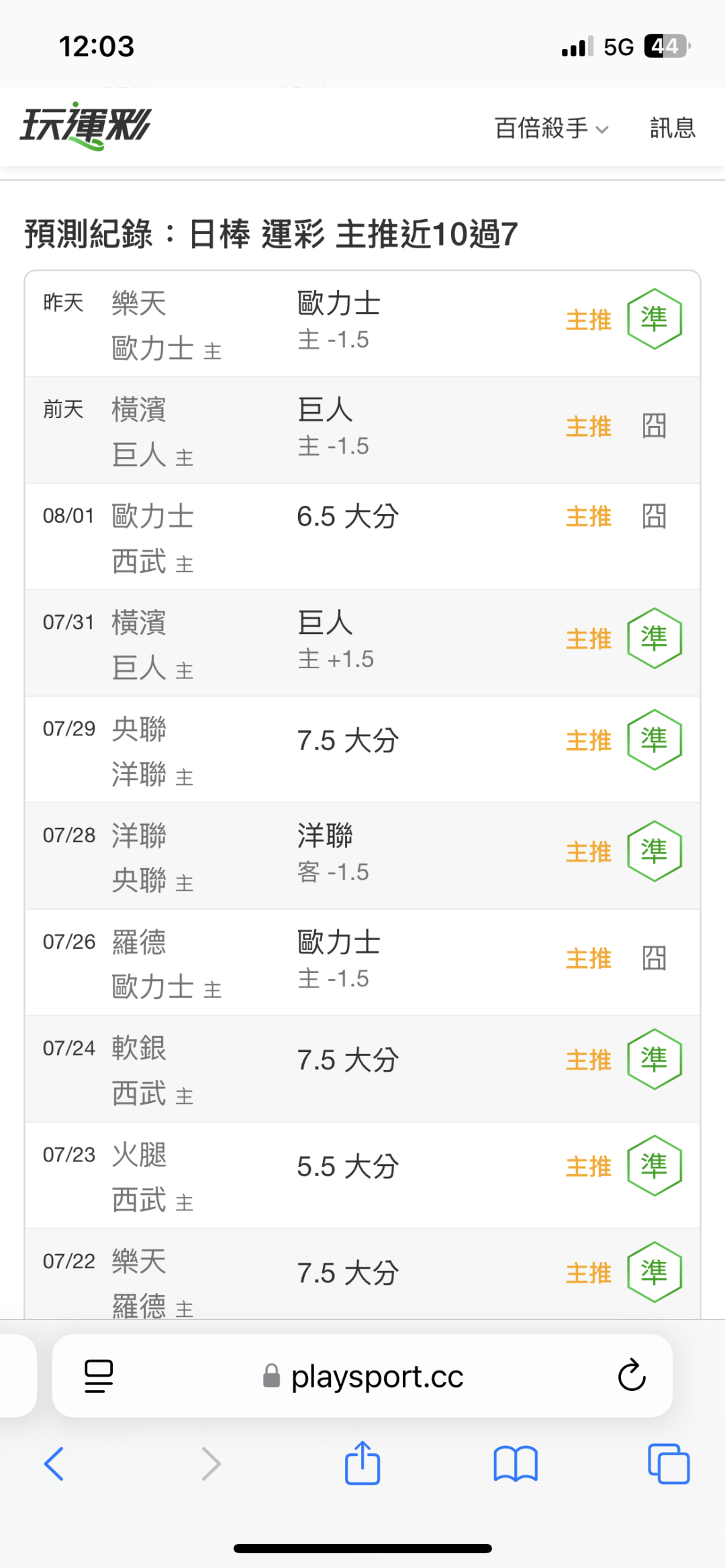725x1568 pixels.
Task: Show all open tabs
Action: coord(669,1464)
